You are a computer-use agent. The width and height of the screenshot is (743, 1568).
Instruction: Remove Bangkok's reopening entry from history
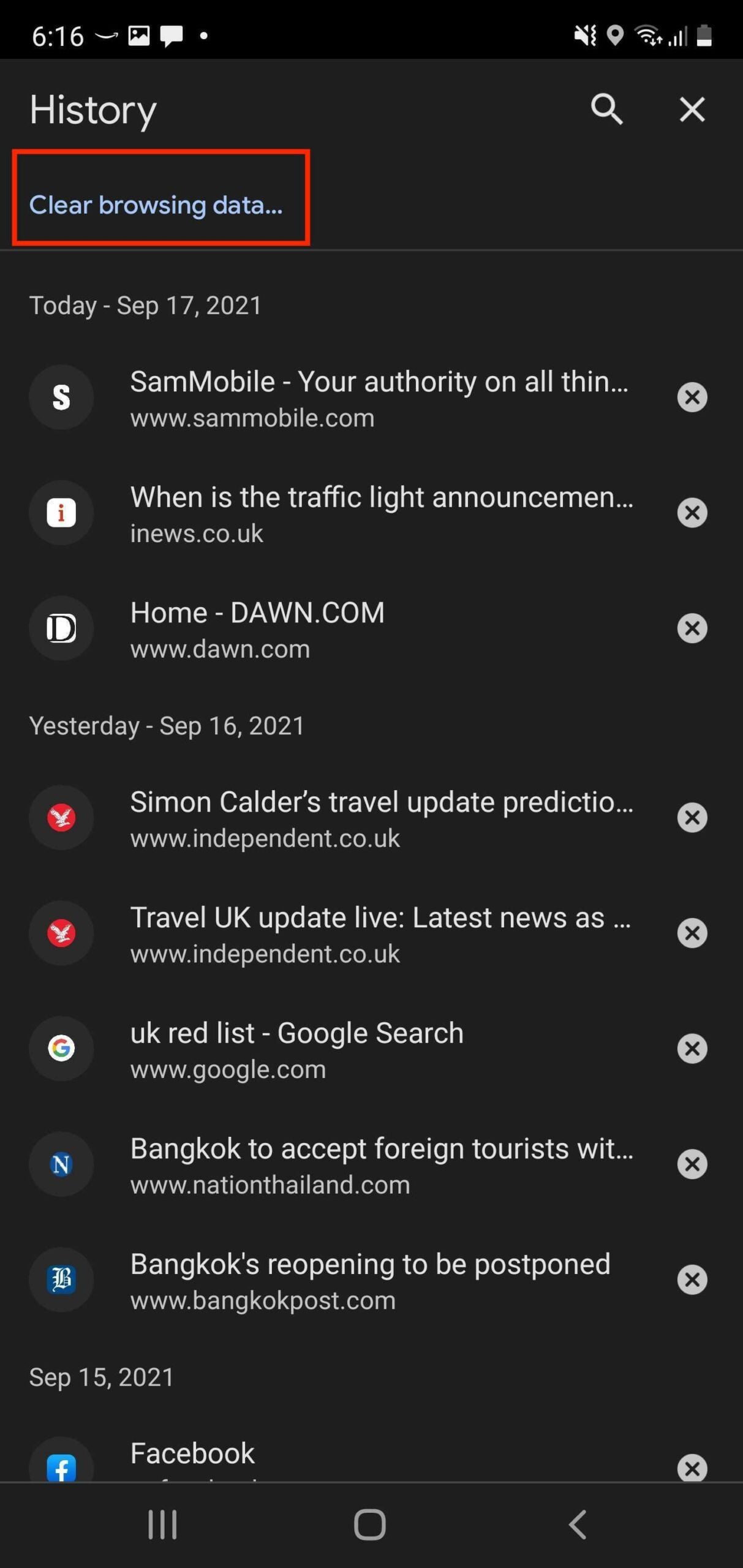(692, 1280)
